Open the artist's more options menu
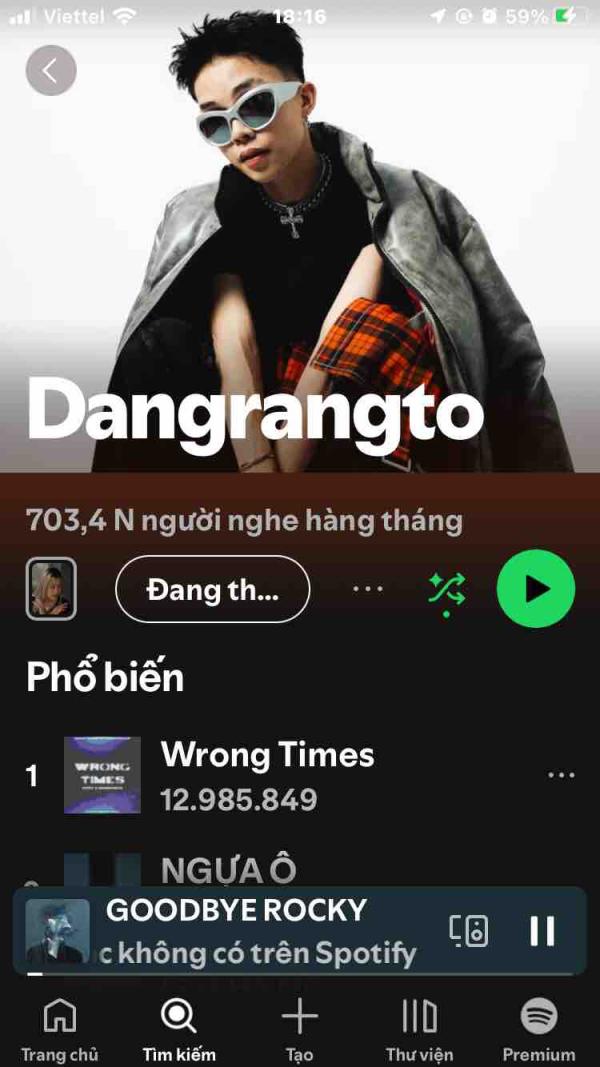The width and height of the screenshot is (600, 1067). (368, 589)
